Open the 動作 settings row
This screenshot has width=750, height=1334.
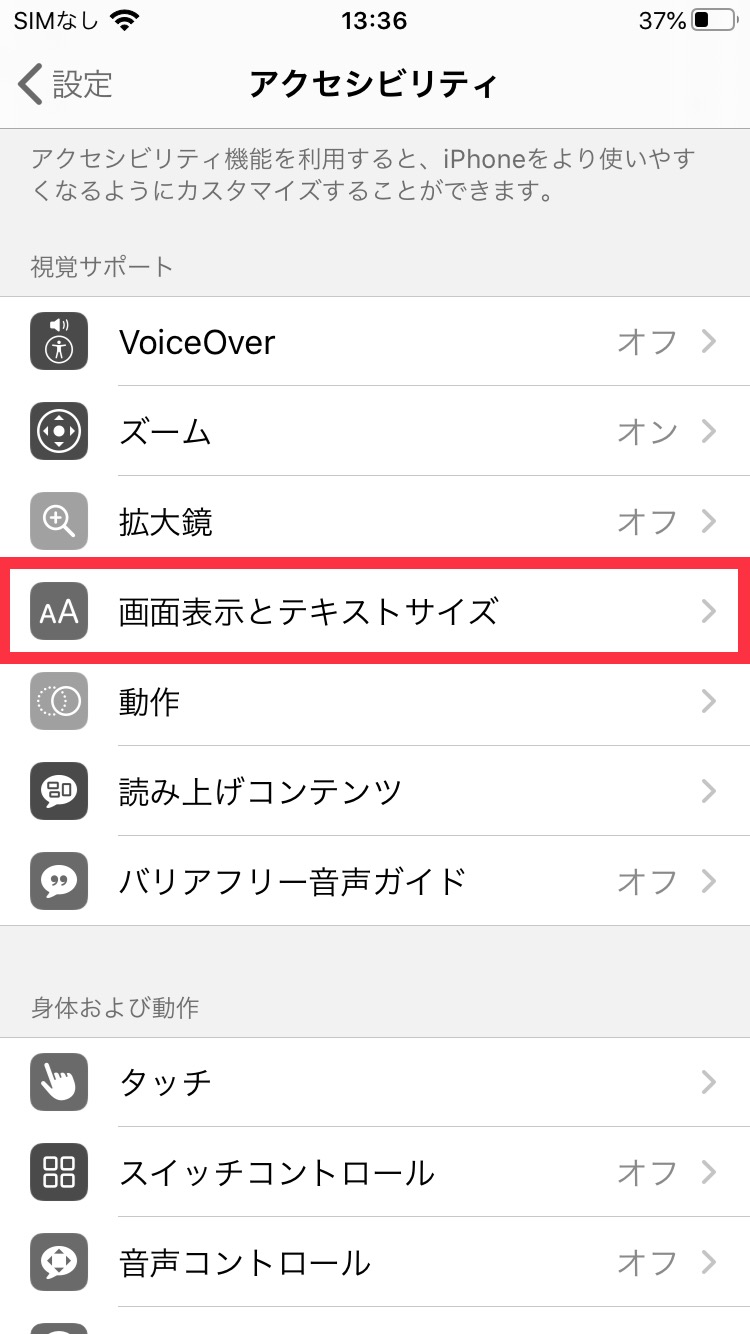click(x=375, y=702)
